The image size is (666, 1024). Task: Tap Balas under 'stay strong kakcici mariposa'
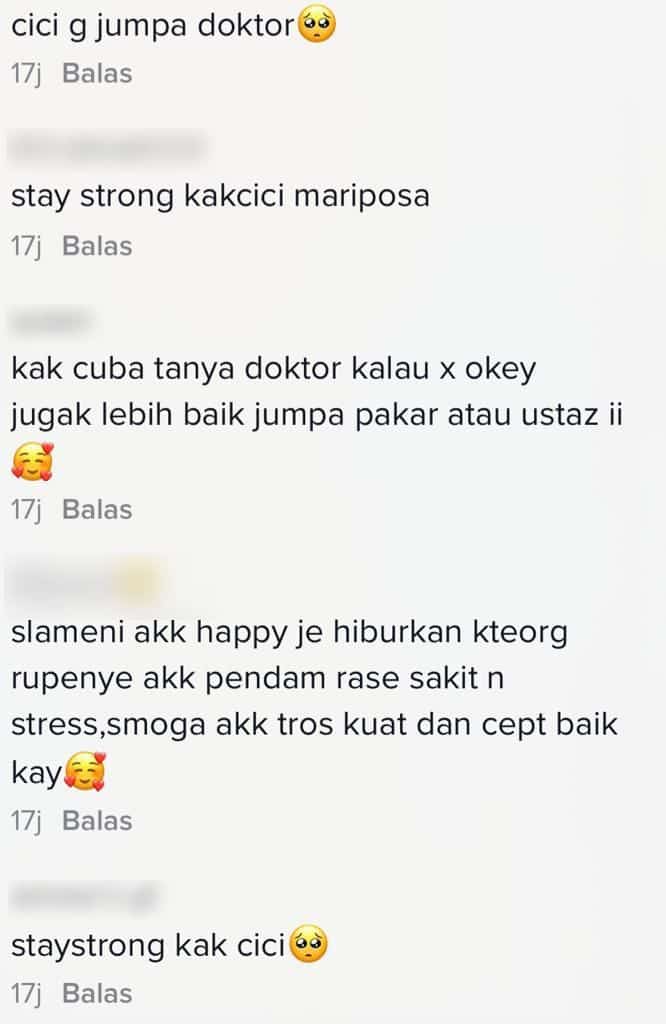pos(97,246)
